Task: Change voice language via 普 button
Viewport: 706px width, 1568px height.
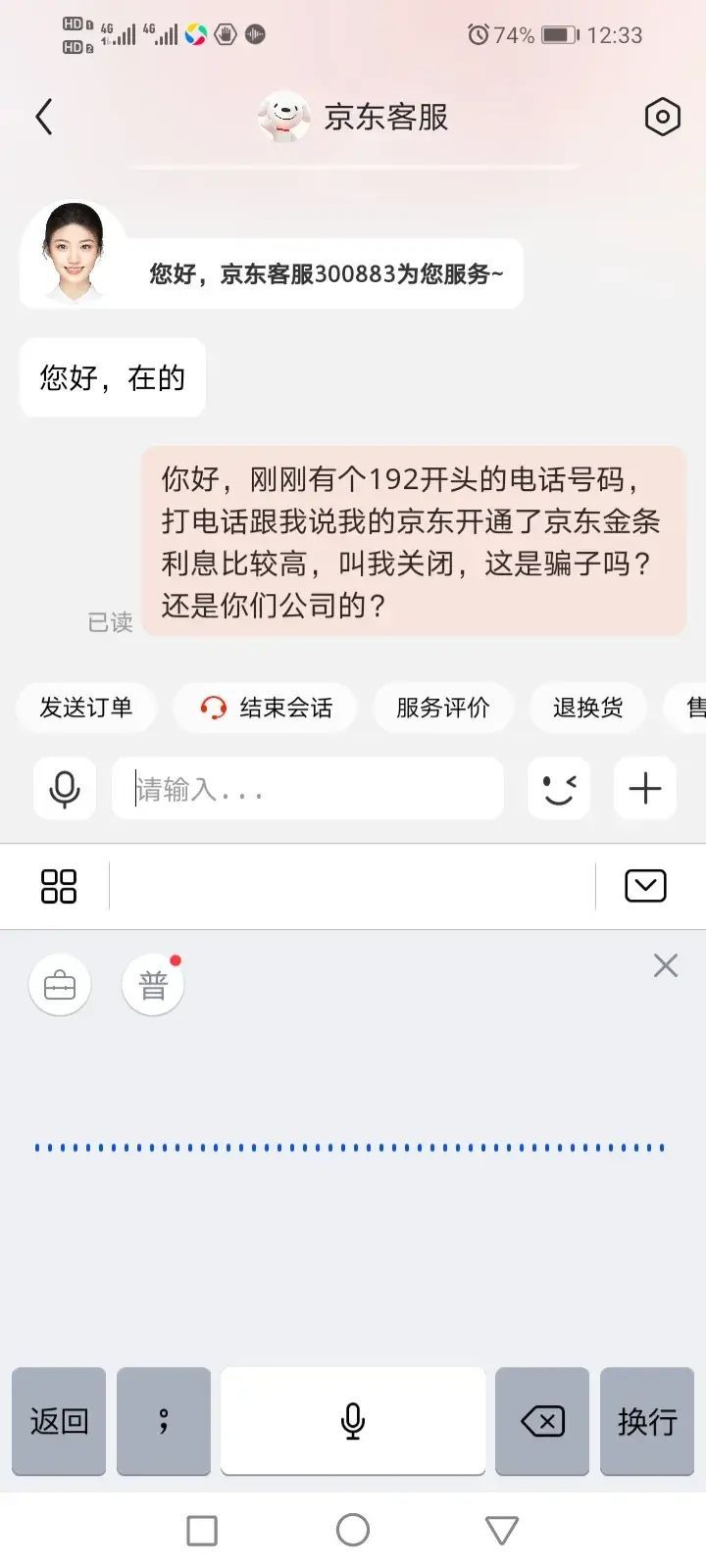Action: [x=153, y=985]
